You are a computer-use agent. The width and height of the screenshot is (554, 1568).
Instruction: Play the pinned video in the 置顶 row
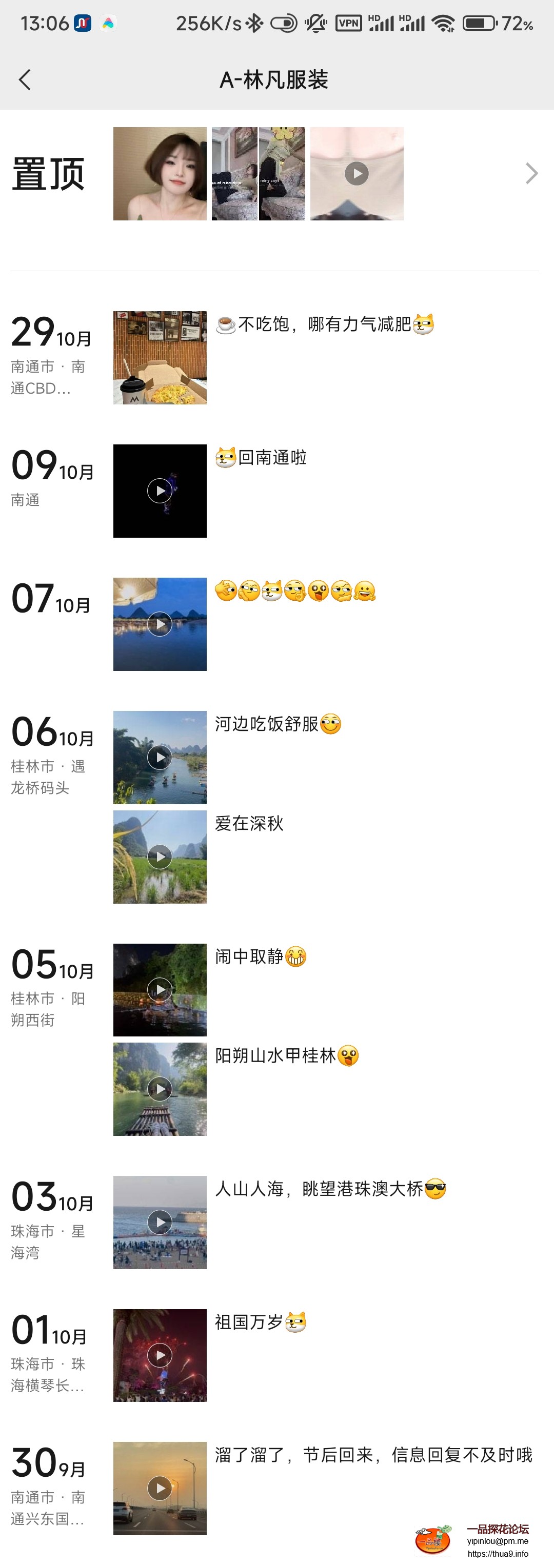pyautogui.click(x=356, y=173)
